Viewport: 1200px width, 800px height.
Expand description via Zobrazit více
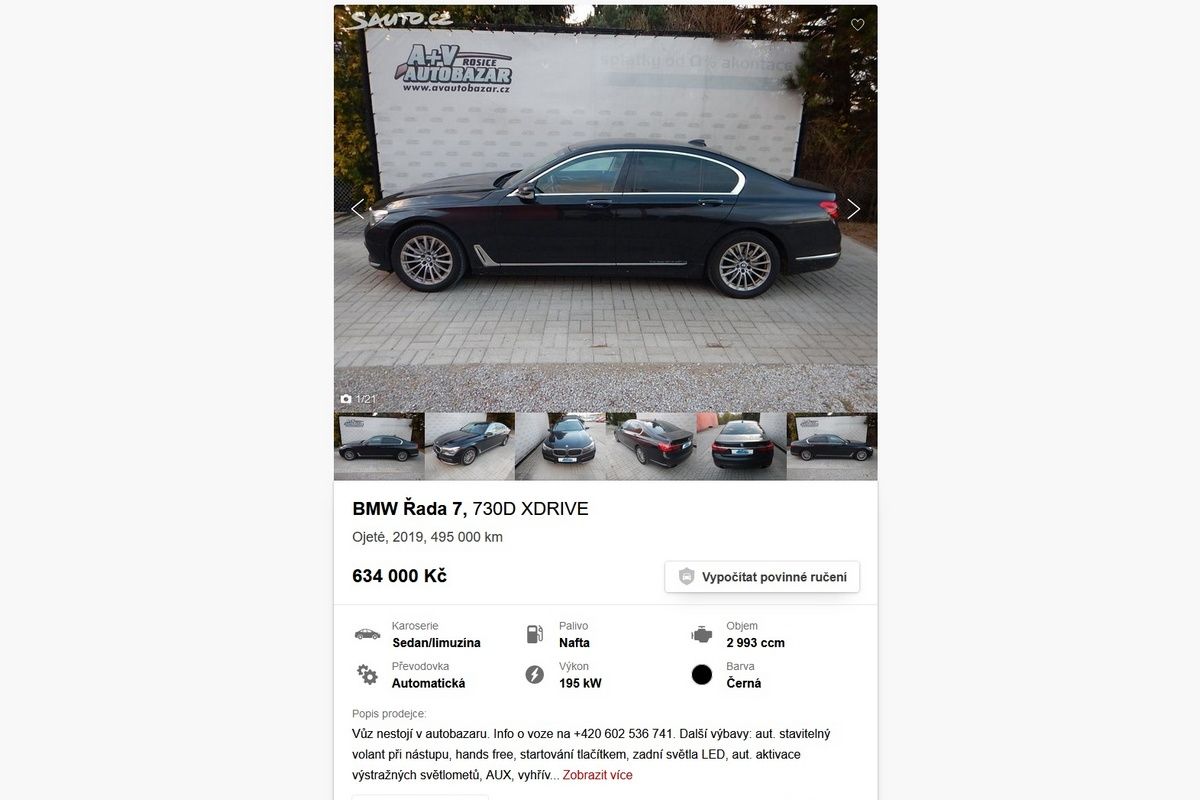pyautogui.click(x=597, y=775)
